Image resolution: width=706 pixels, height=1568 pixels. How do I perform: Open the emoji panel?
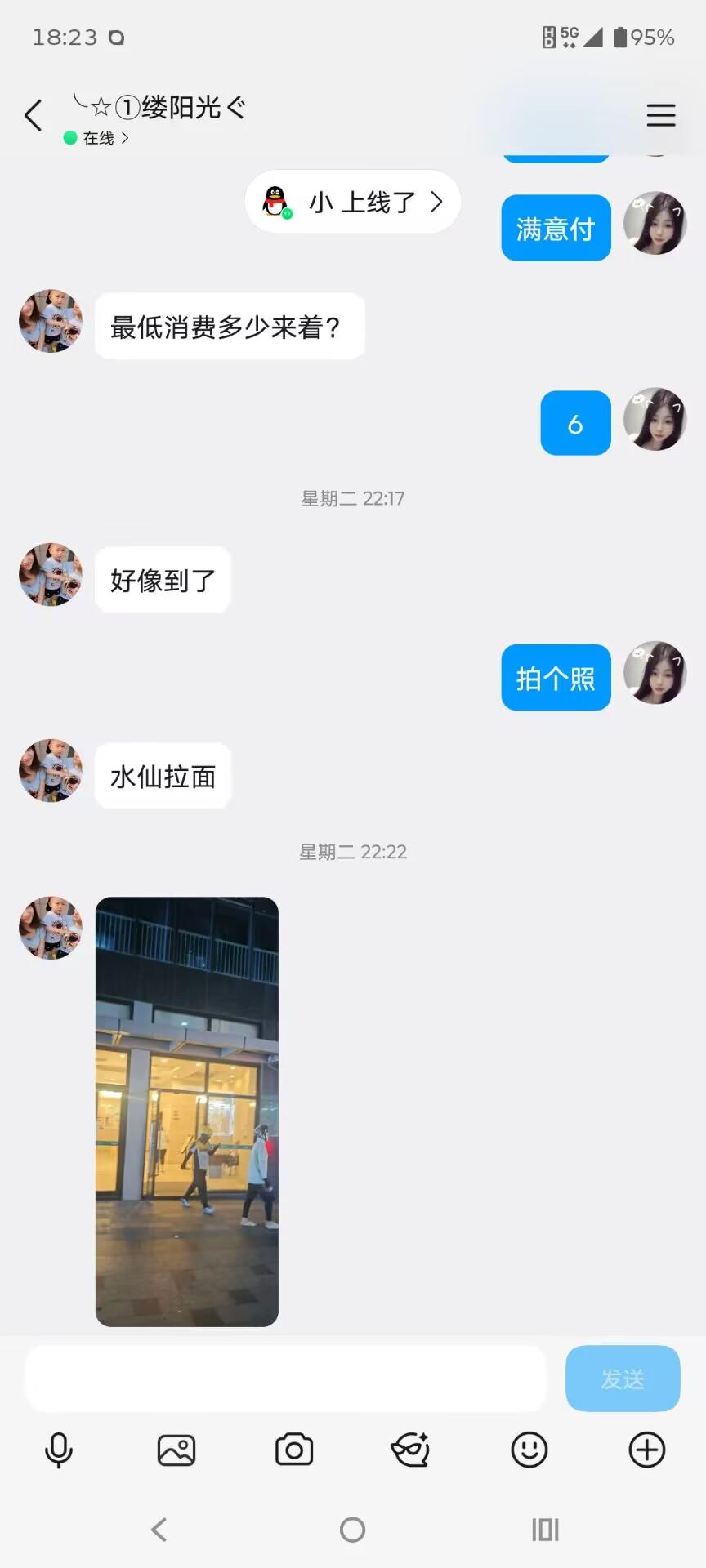pos(529,1450)
